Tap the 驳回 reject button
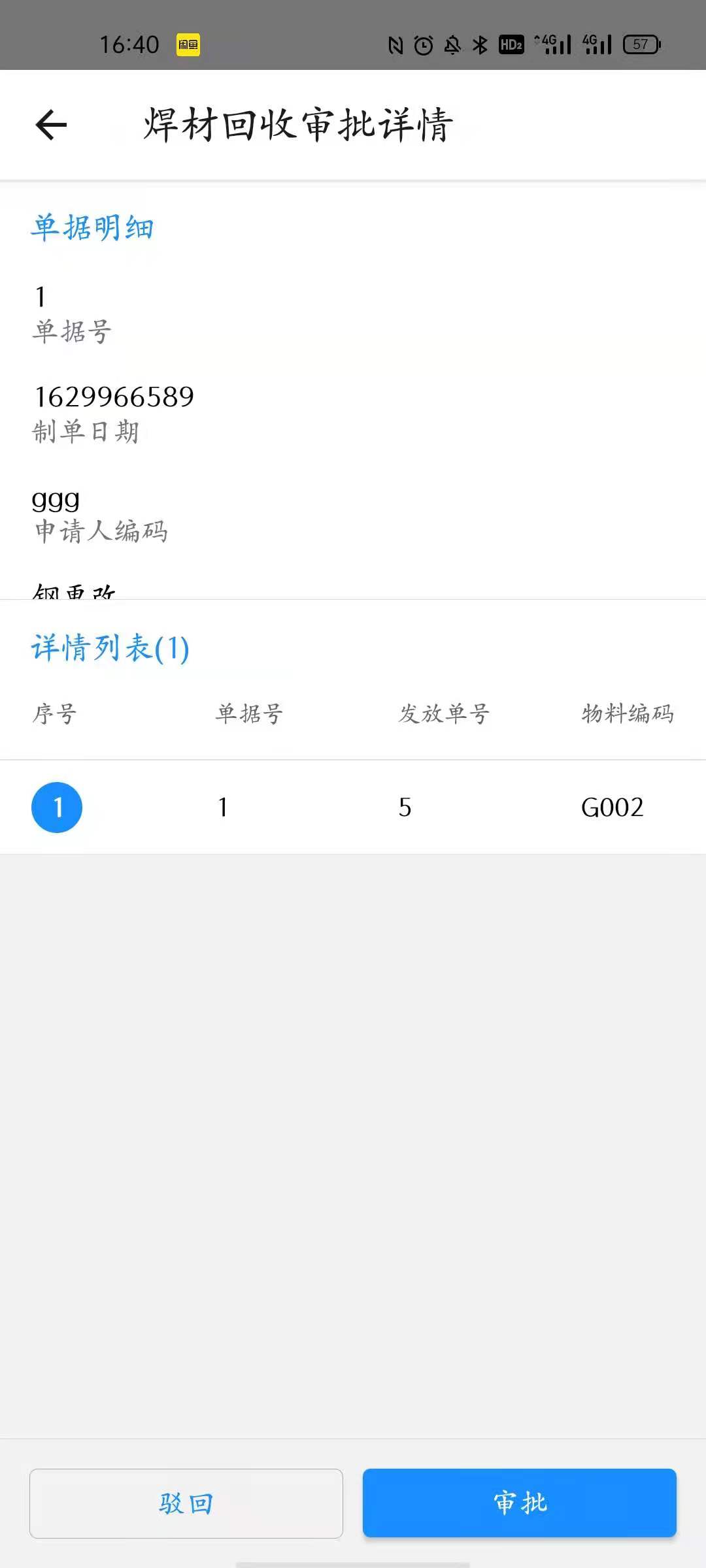The height and width of the screenshot is (1568, 706). pyautogui.click(x=185, y=1503)
